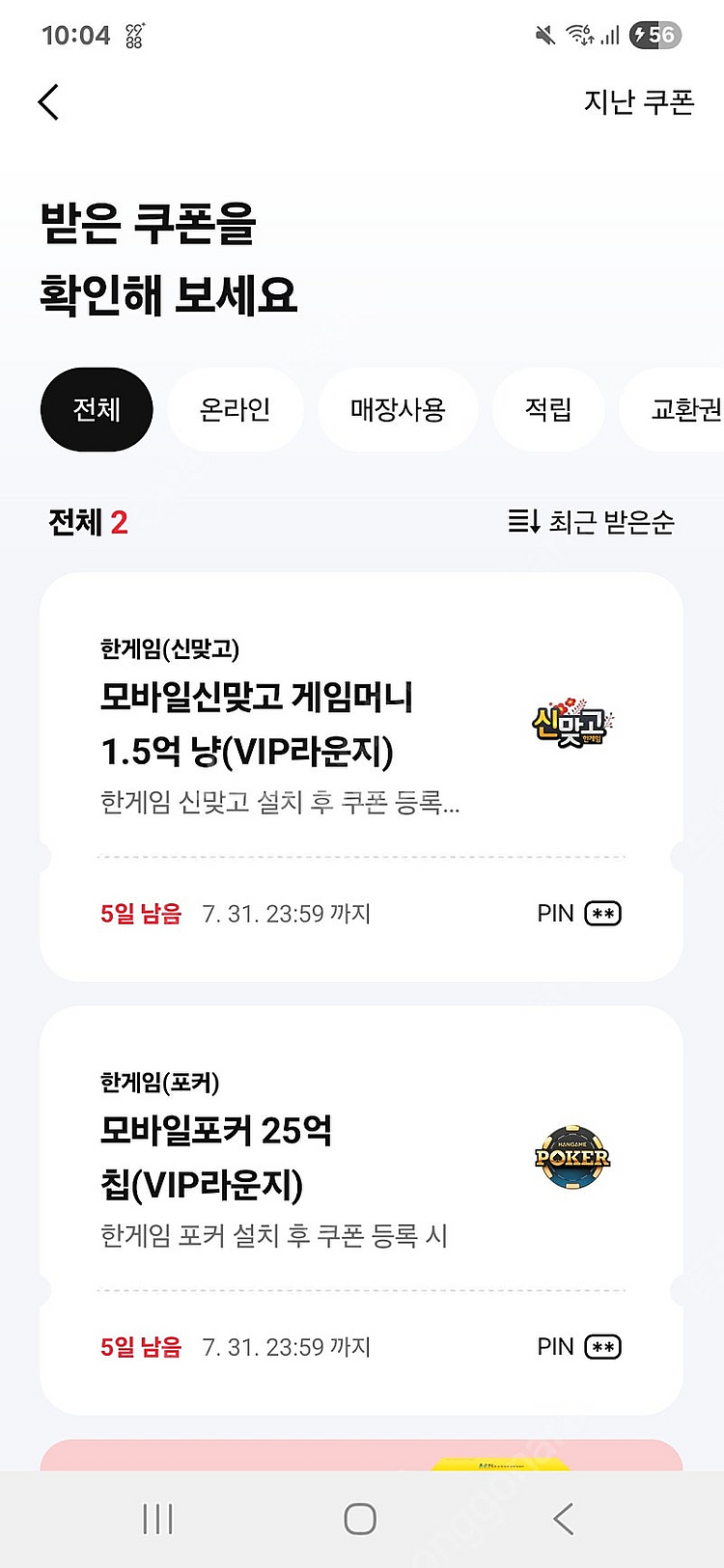
Task: Reveal PIN for the 신맞고 coupon
Action: pyautogui.click(x=579, y=914)
